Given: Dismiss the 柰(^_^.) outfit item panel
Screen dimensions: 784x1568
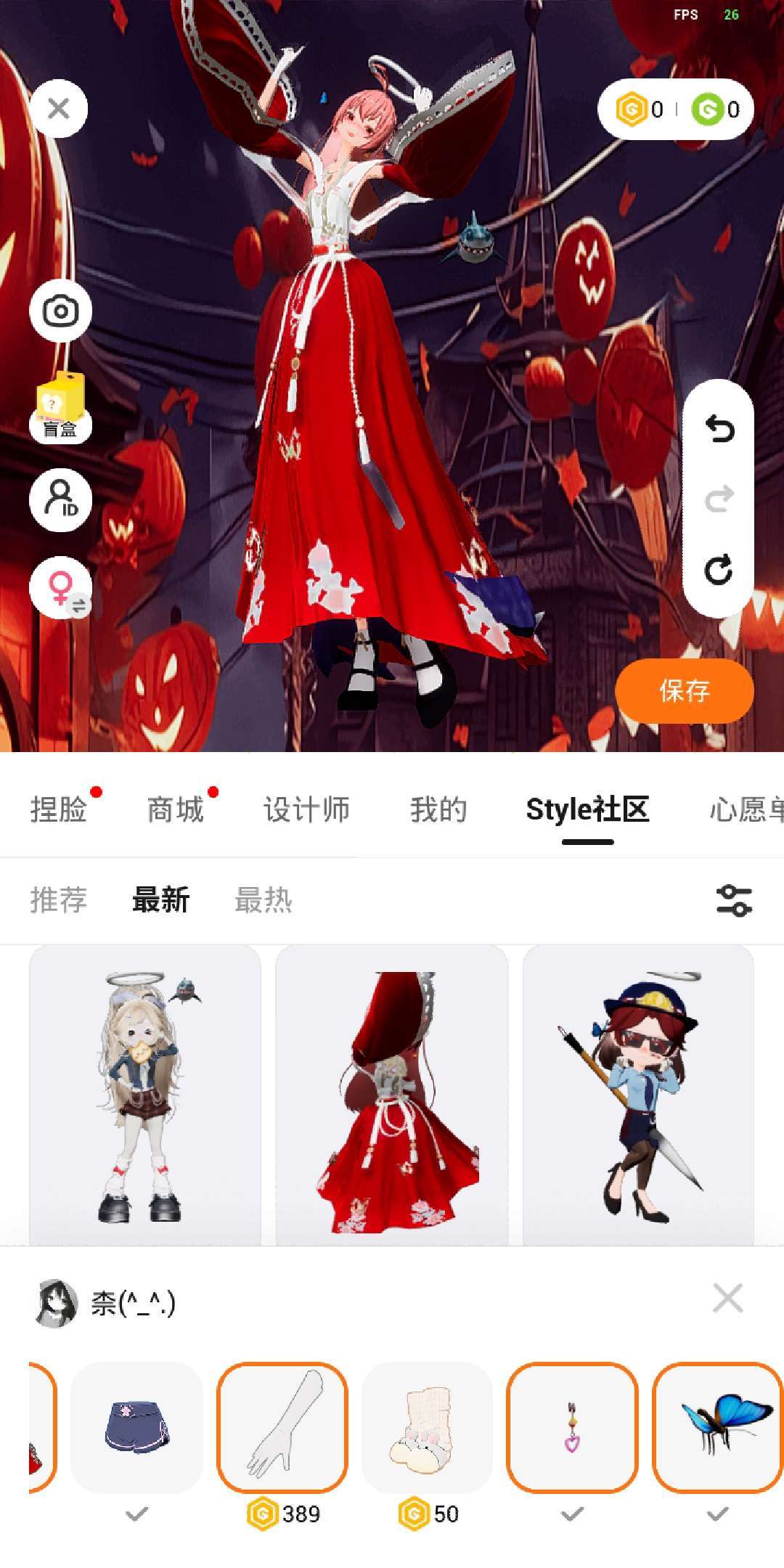Looking at the screenshot, I should pos(727,1298).
